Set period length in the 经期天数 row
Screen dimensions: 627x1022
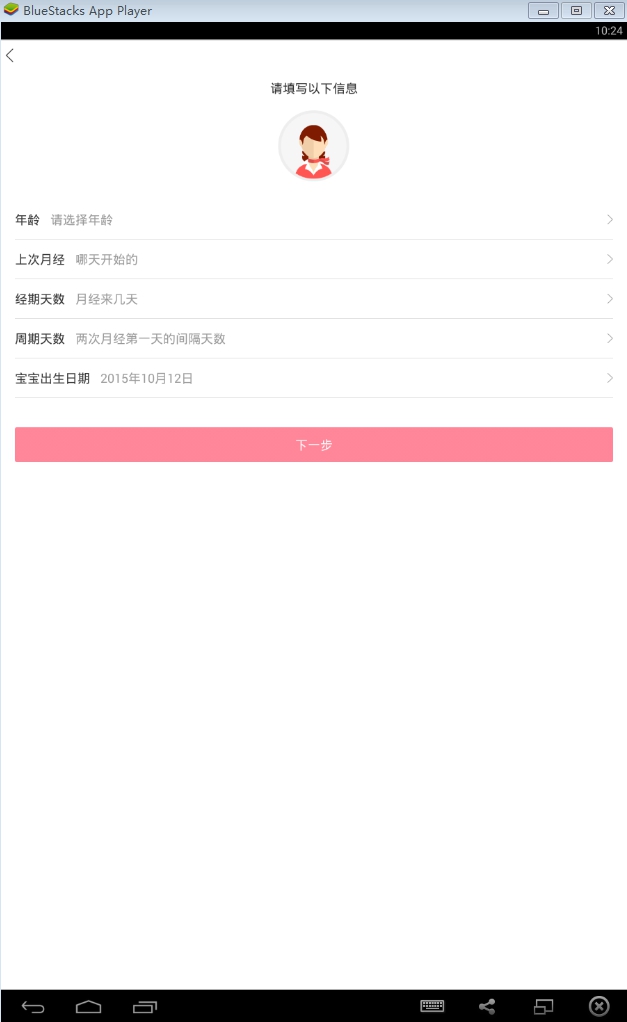pos(313,299)
